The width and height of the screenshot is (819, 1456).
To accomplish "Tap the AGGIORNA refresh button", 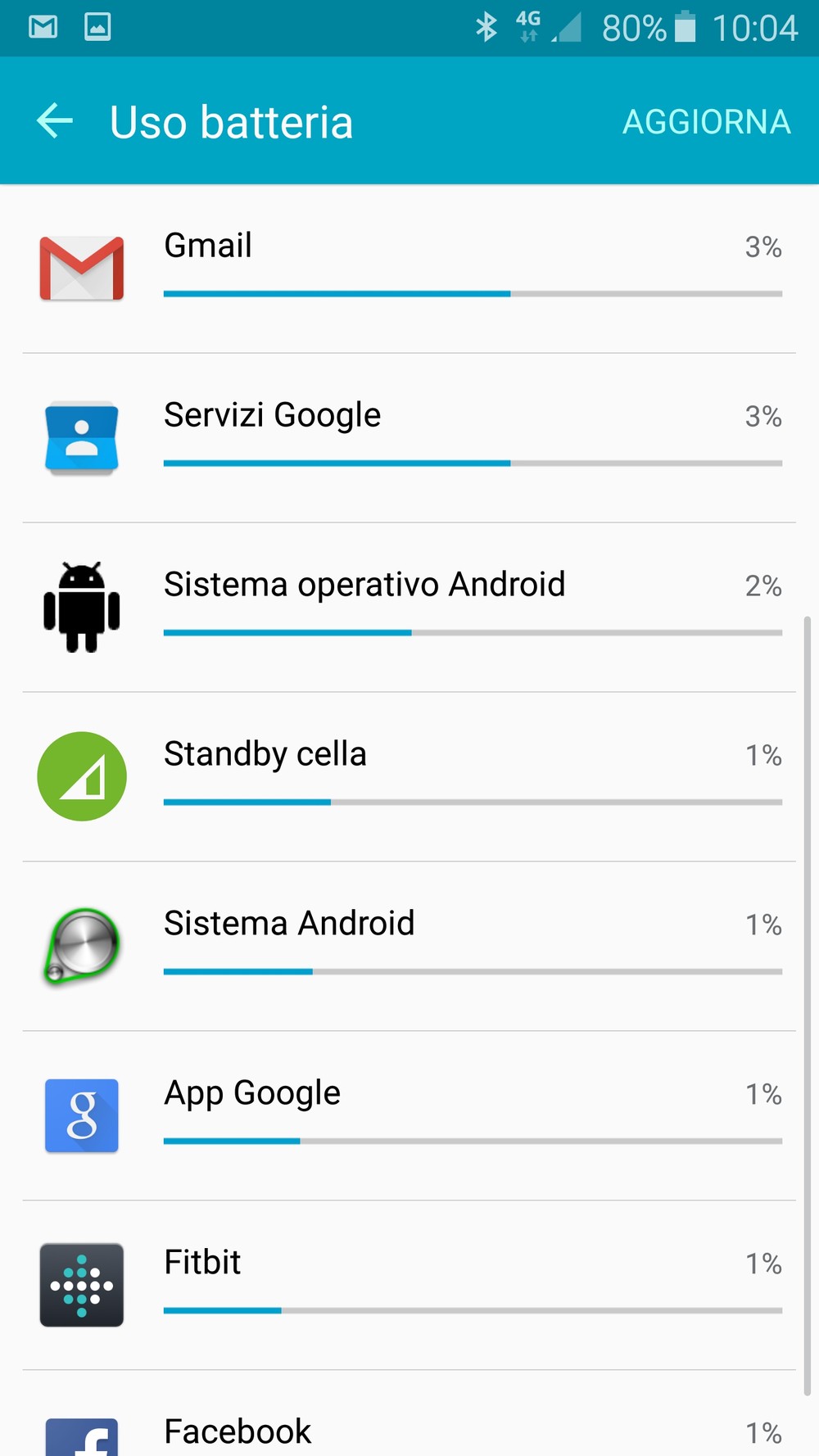I will [706, 122].
